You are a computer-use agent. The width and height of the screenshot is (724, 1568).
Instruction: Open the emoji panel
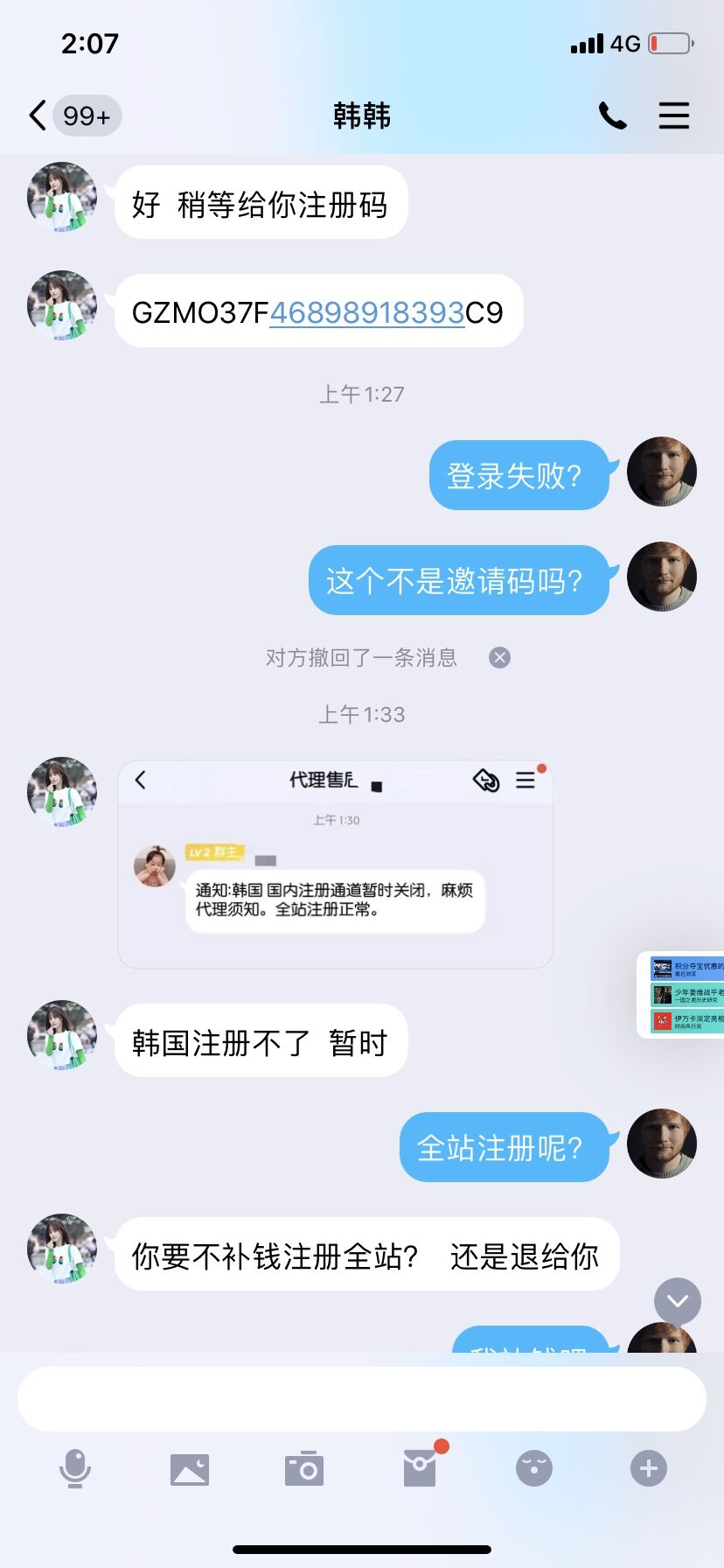(534, 1469)
